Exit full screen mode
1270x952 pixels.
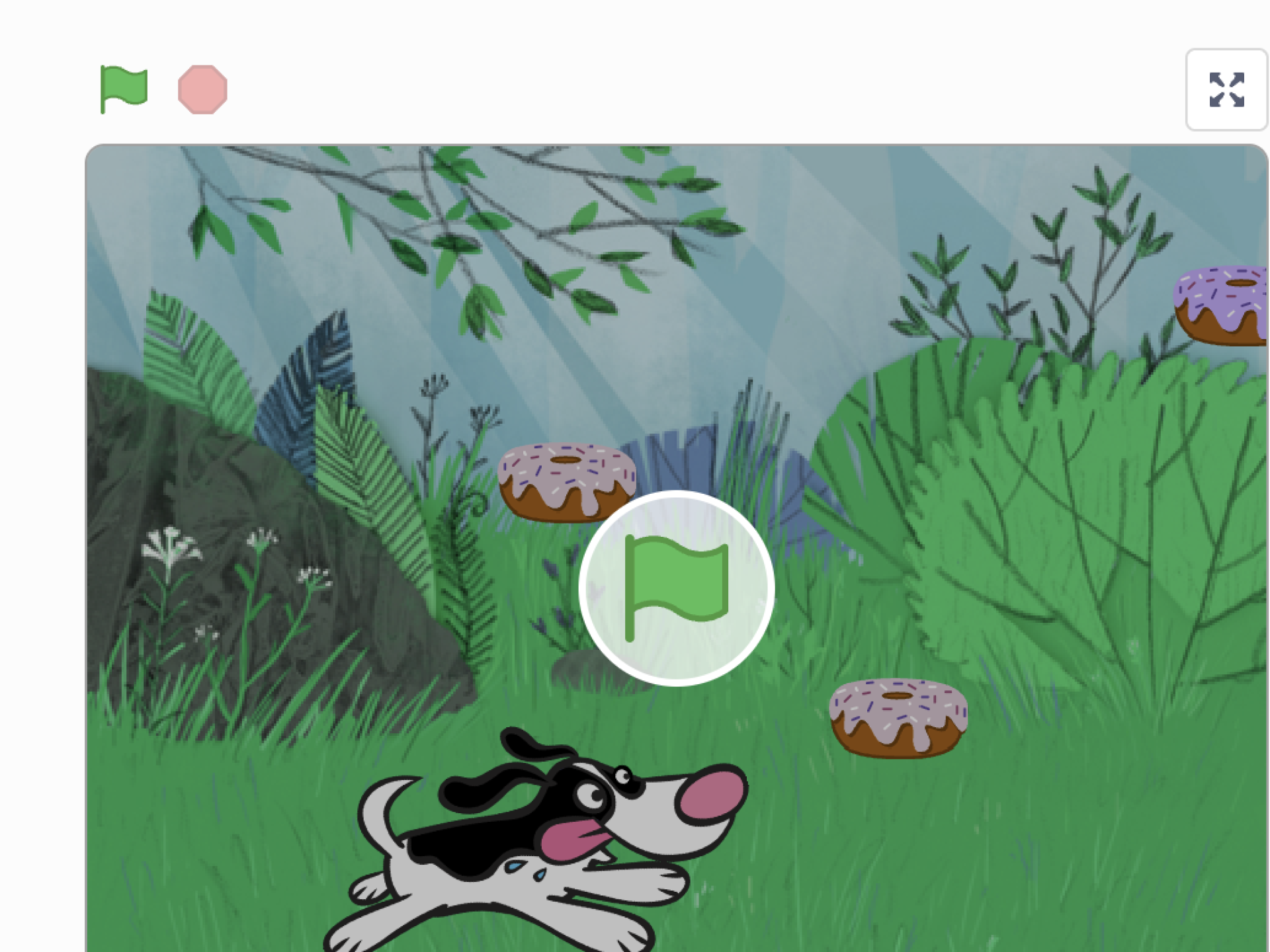click(1226, 90)
